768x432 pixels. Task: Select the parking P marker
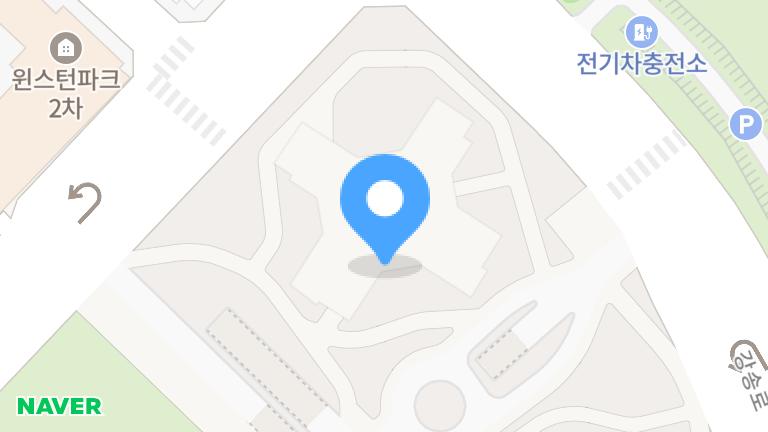click(744, 124)
